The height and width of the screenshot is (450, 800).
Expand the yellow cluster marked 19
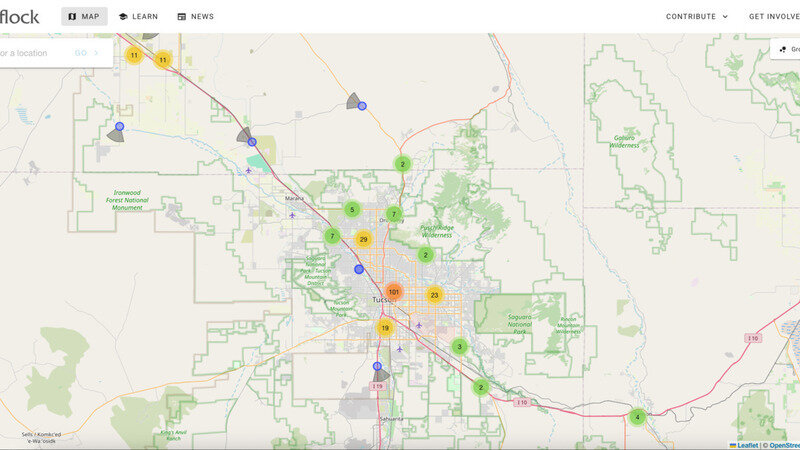pos(385,328)
